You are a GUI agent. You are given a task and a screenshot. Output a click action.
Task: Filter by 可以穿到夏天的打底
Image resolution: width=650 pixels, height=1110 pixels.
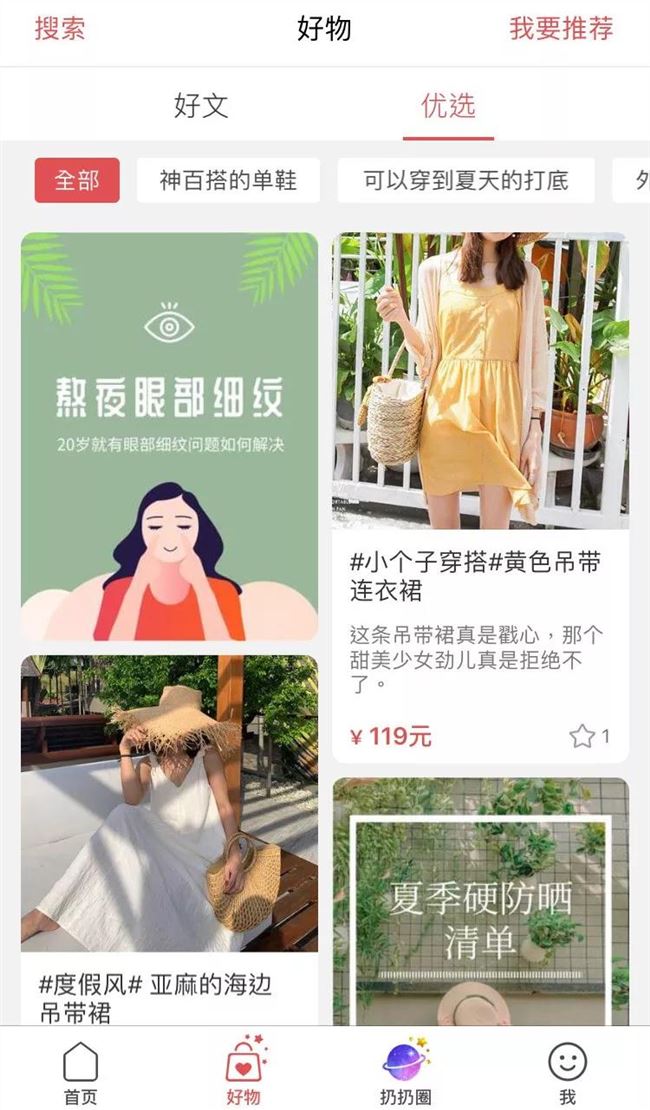click(x=465, y=180)
